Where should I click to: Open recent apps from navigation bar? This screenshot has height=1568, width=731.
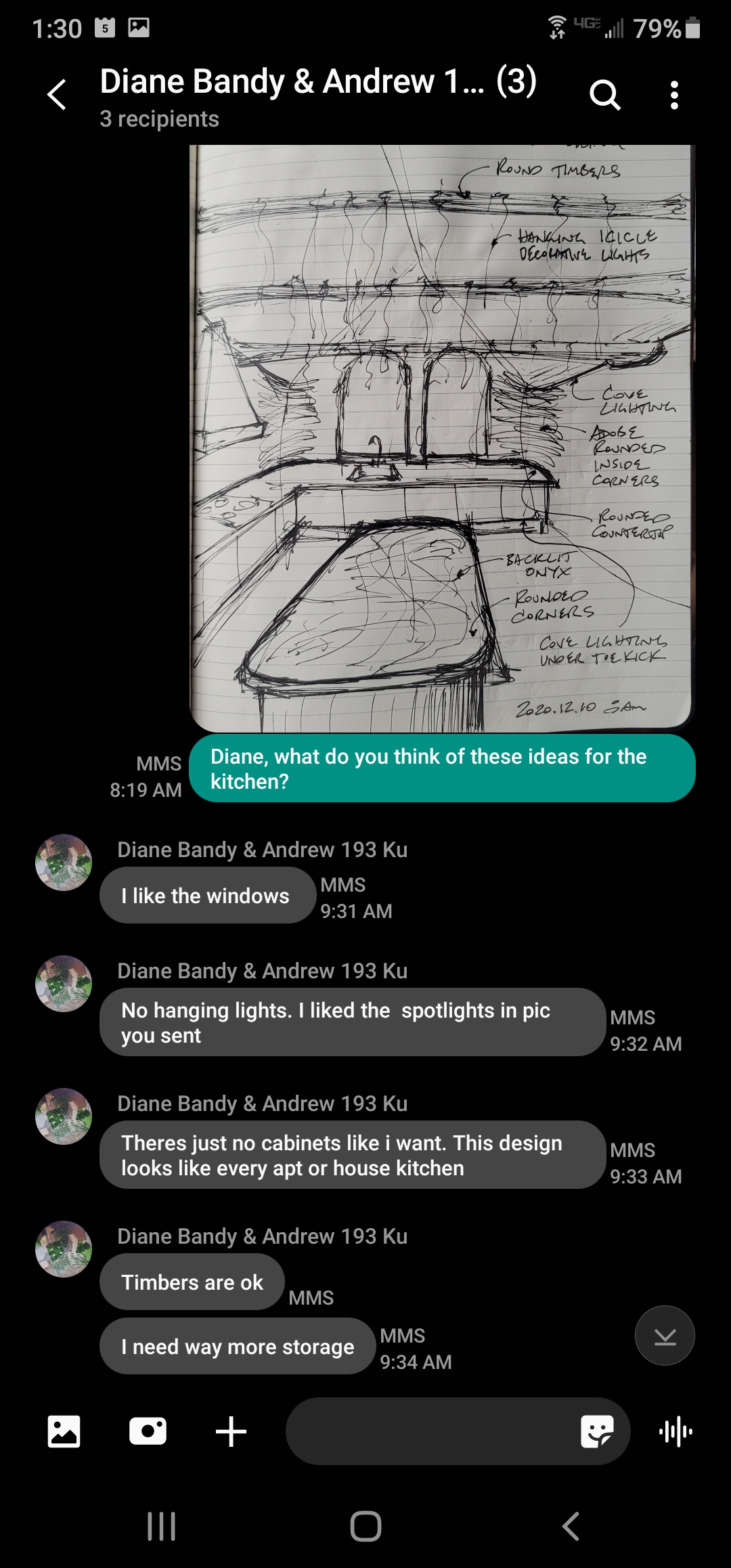coord(161,1526)
